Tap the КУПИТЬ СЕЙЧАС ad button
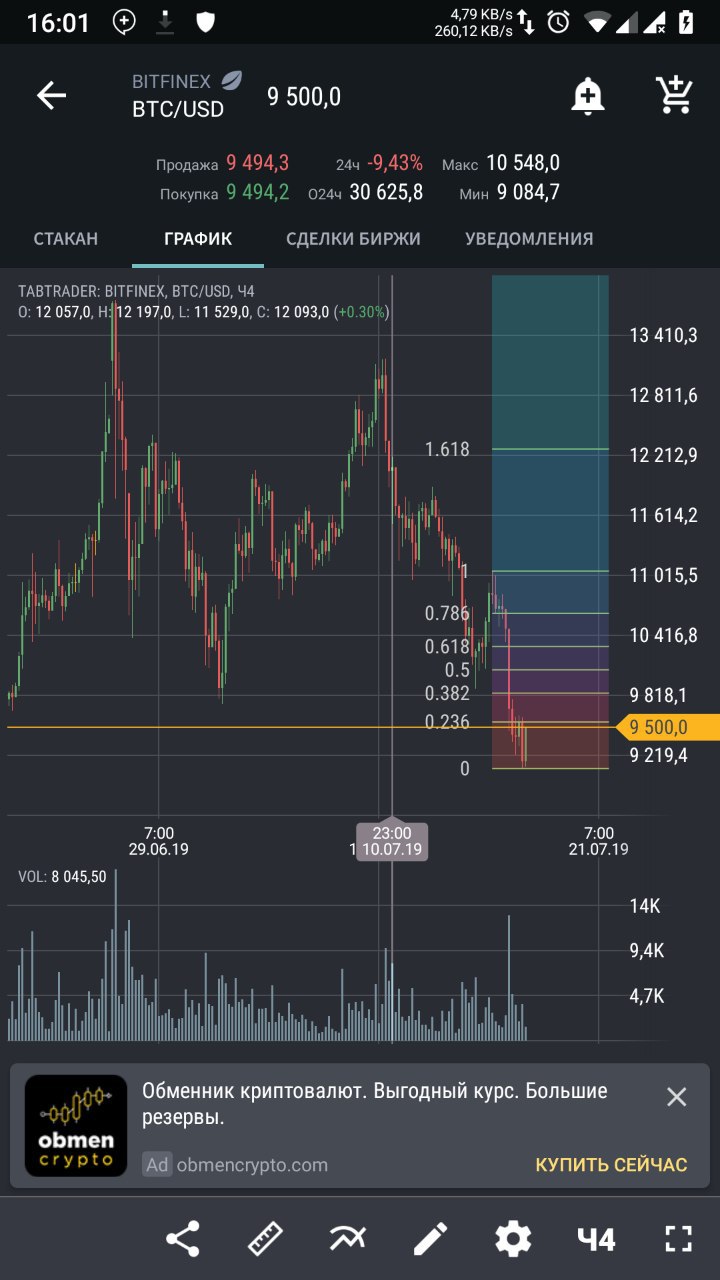This screenshot has height=1280, width=720. pyautogui.click(x=611, y=1165)
